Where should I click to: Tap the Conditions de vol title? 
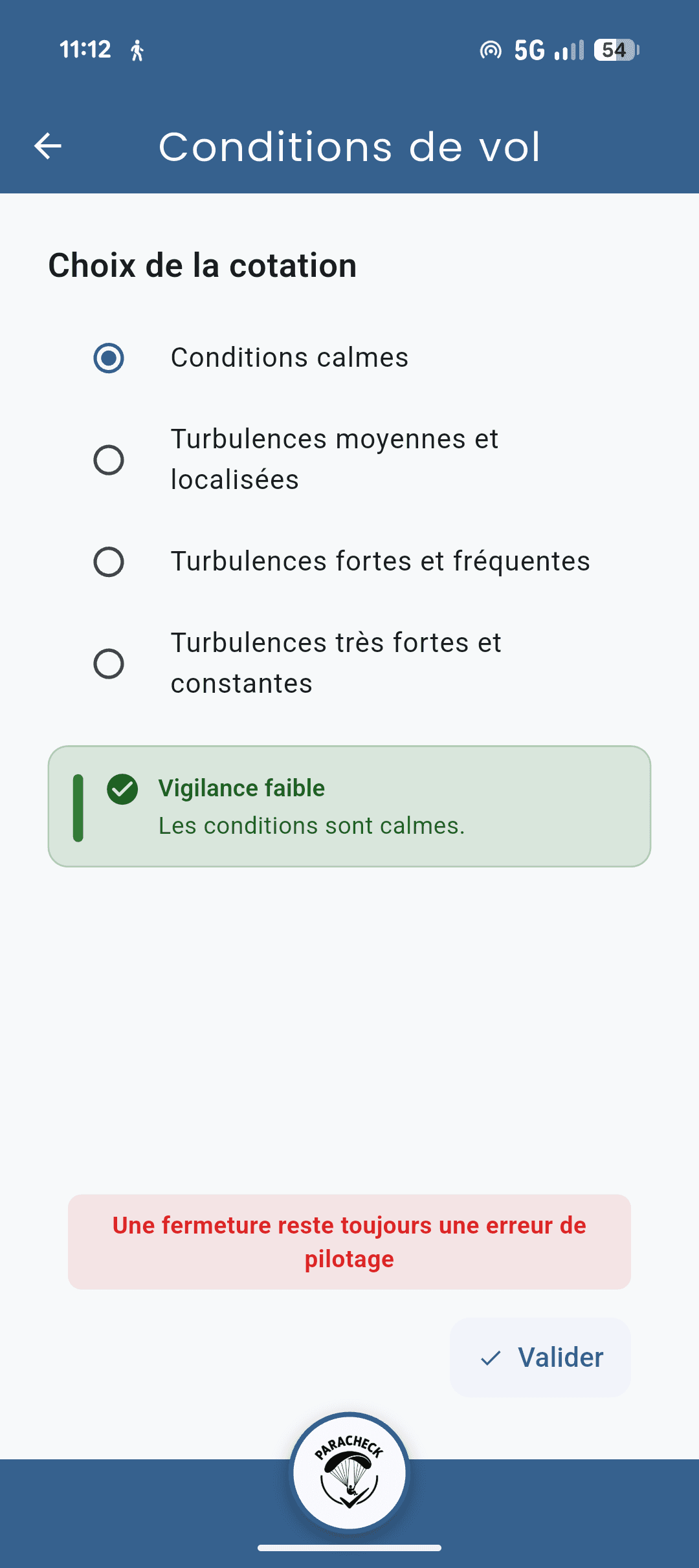[349, 146]
